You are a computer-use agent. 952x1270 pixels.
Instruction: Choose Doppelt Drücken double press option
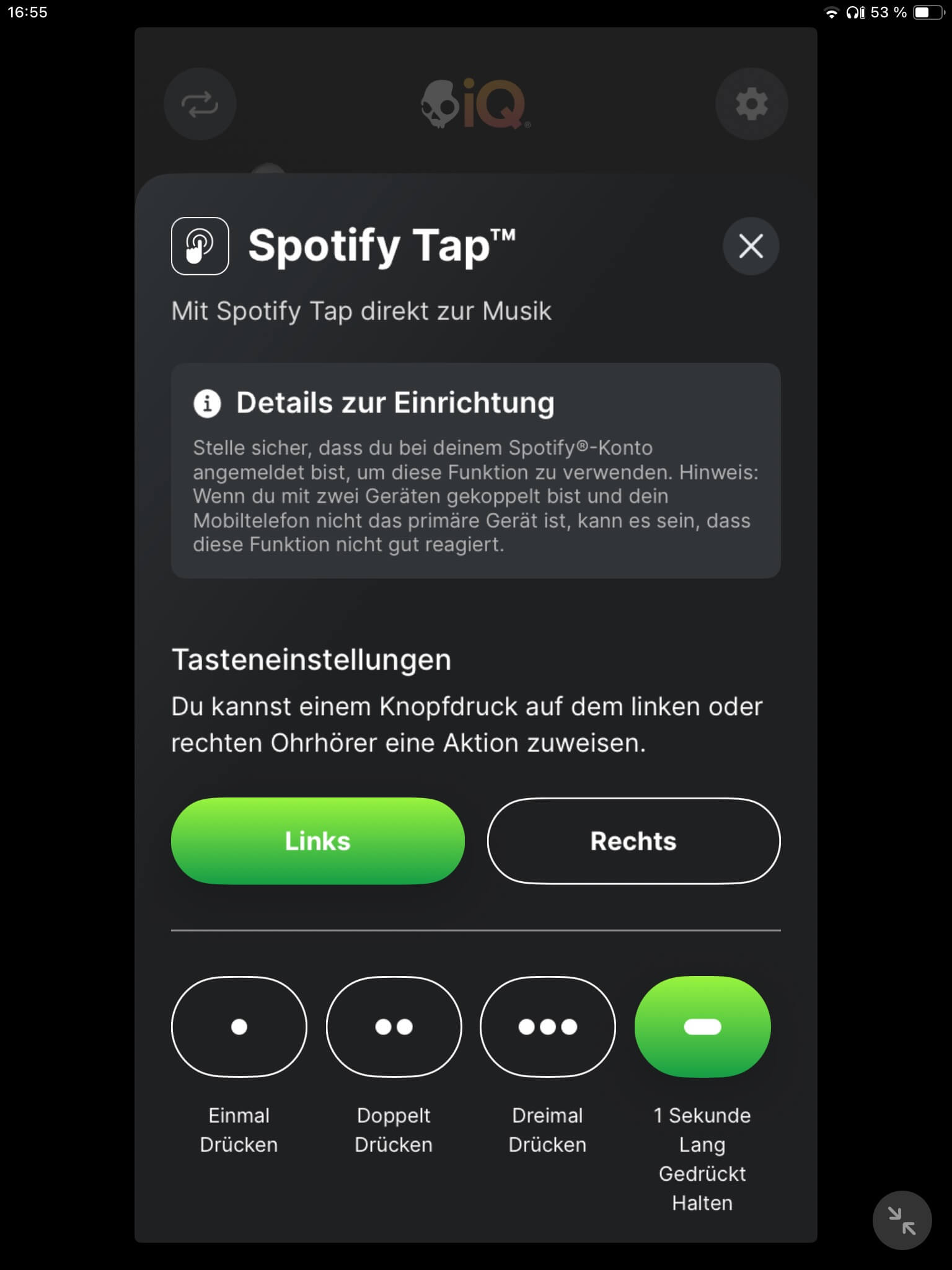(x=394, y=1027)
